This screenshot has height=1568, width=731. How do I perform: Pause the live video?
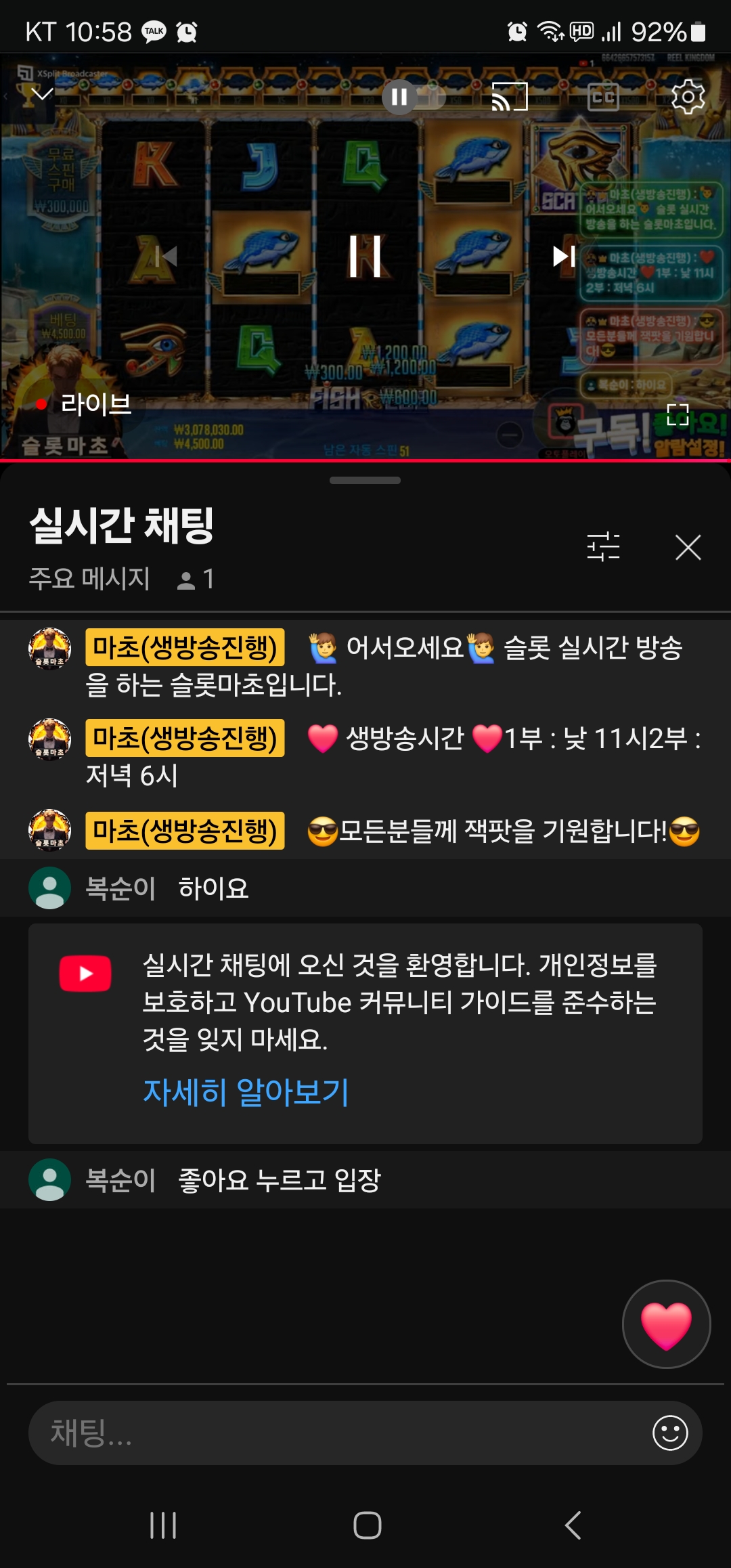(x=365, y=256)
